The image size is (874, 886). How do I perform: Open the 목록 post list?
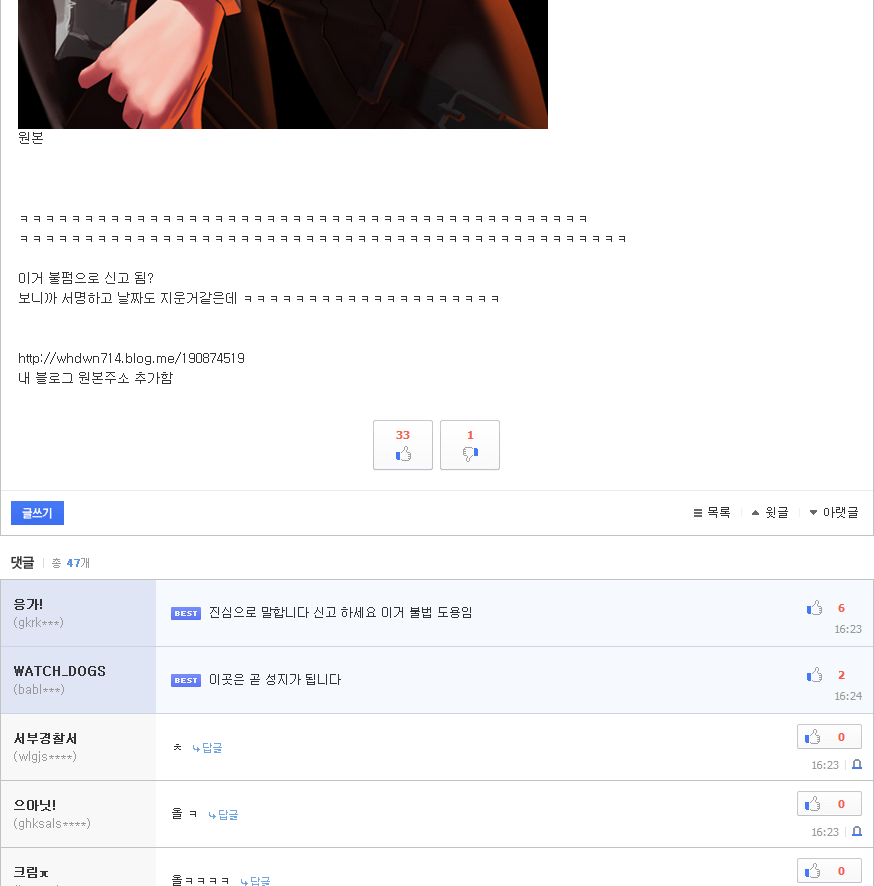point(712,512)
